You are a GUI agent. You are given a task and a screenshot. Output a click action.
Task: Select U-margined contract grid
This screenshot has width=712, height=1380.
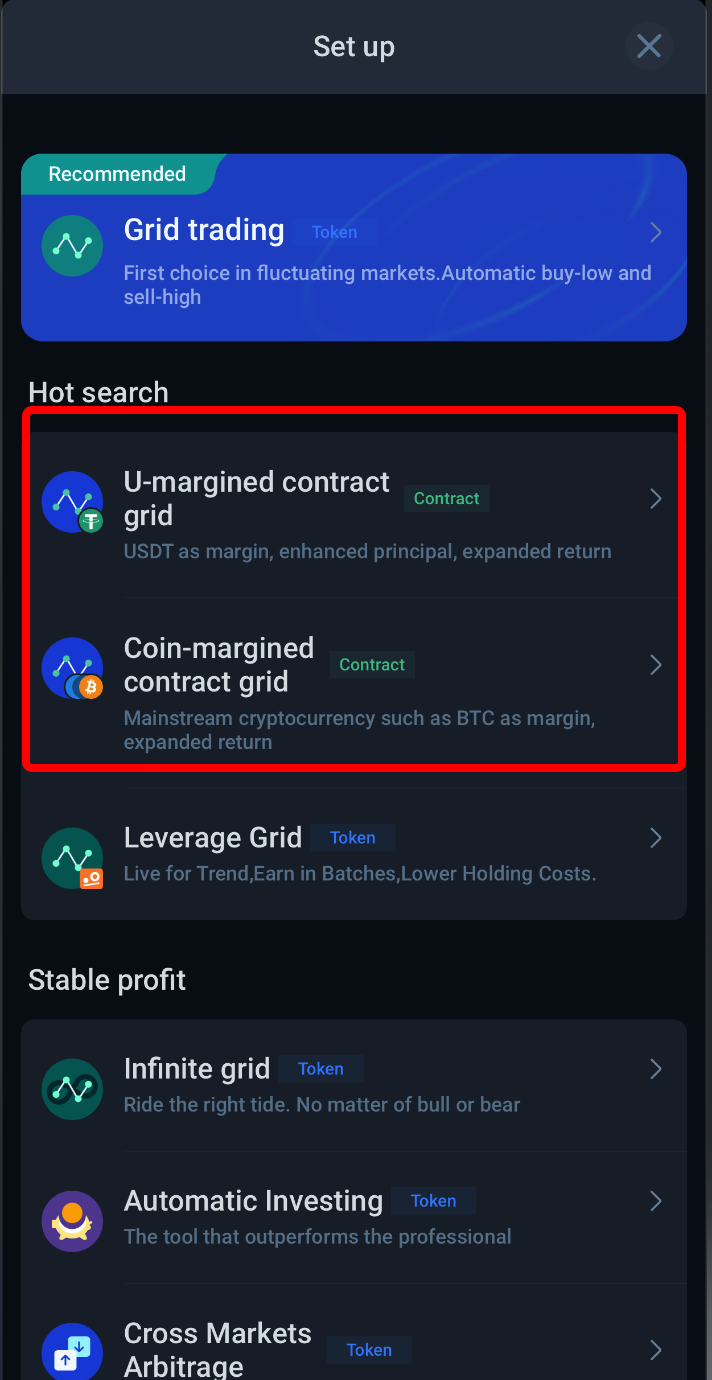[x=354, y=515]
